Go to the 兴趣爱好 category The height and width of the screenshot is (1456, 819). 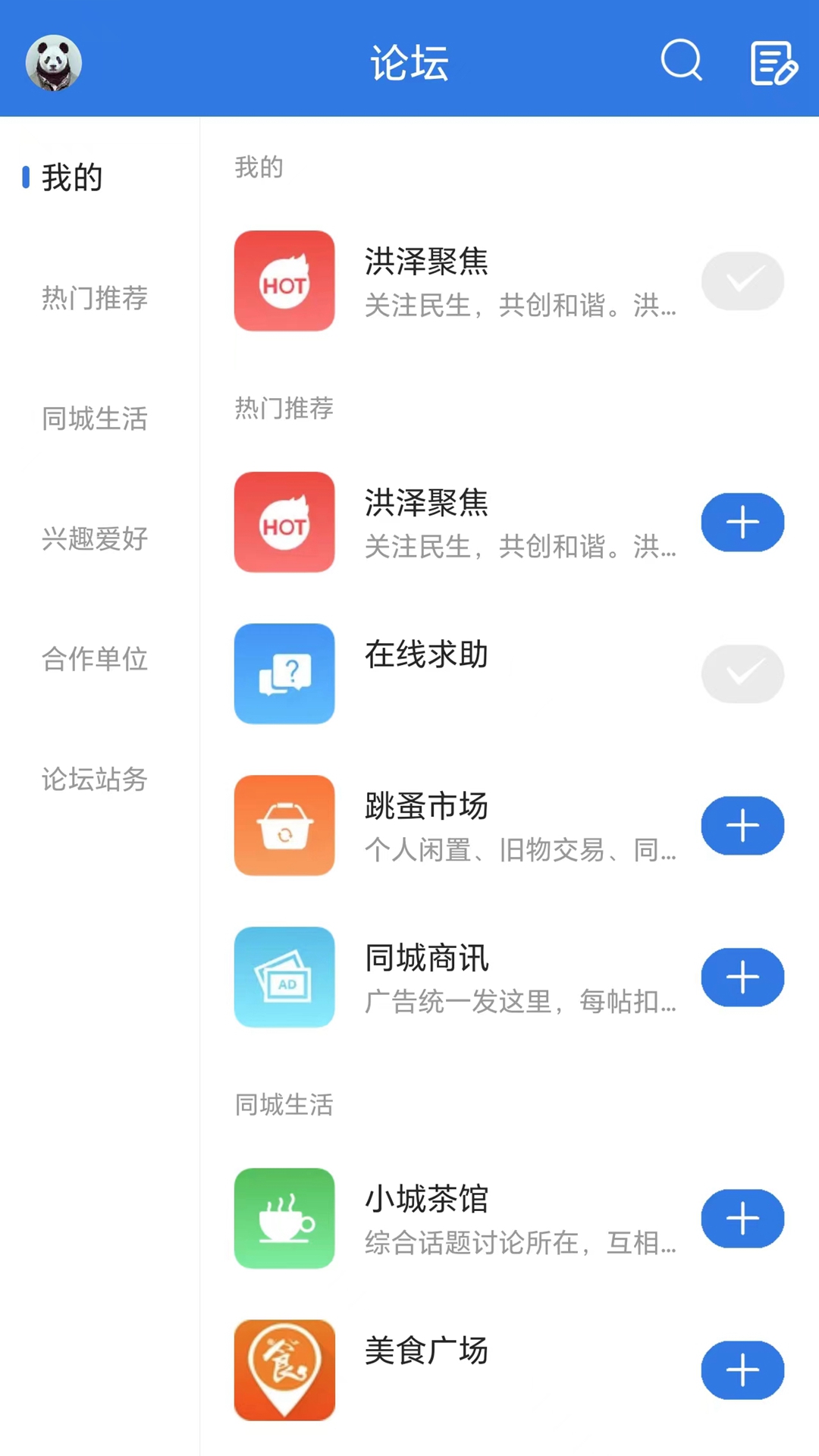point(95,539)
